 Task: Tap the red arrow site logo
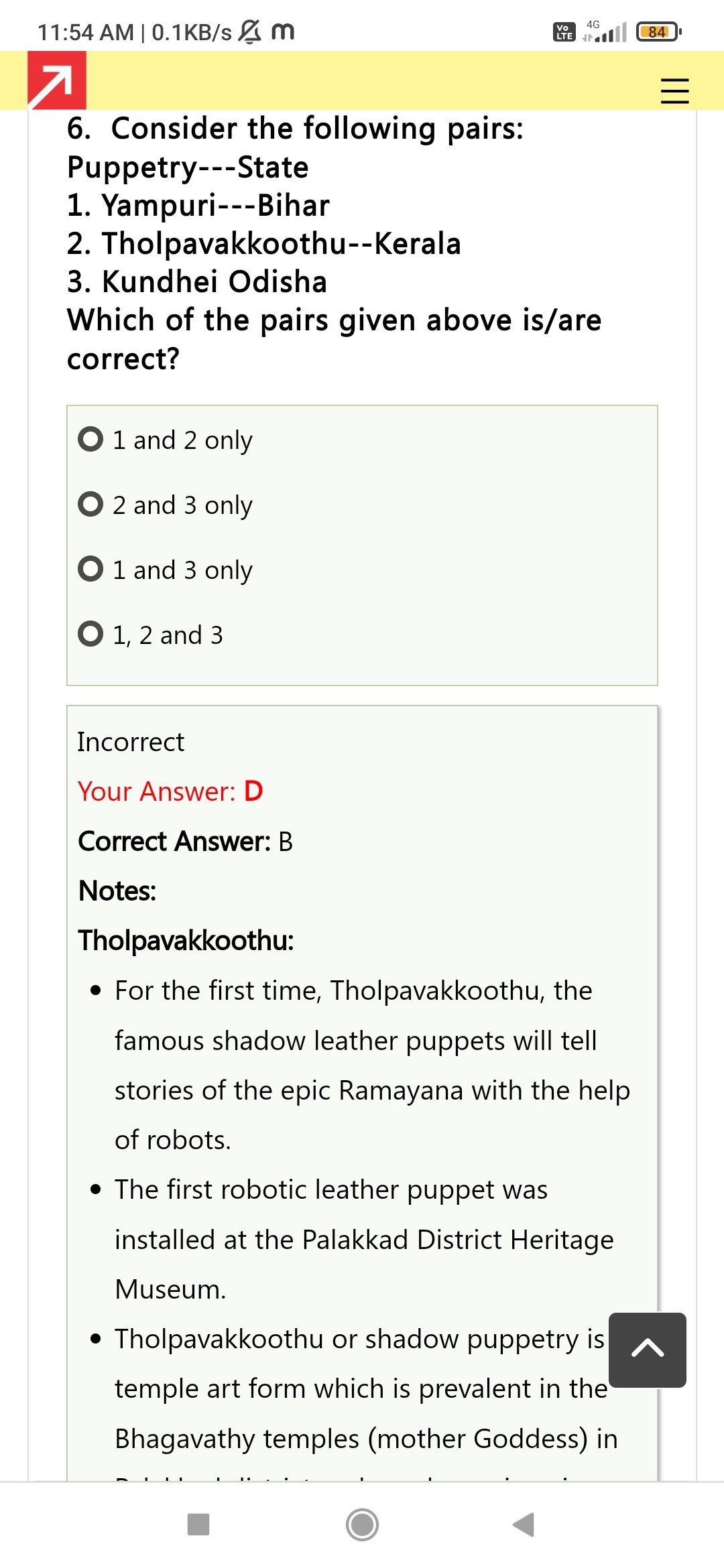click(x=57, y=80)
